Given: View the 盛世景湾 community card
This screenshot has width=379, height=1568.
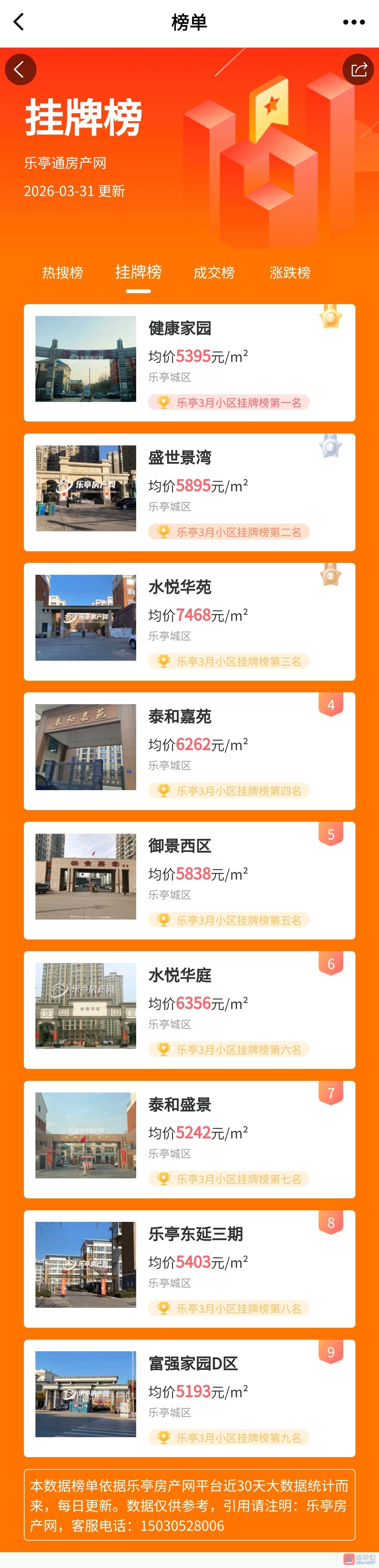Looking at the screenshot, I should click(x=189, y=492).
